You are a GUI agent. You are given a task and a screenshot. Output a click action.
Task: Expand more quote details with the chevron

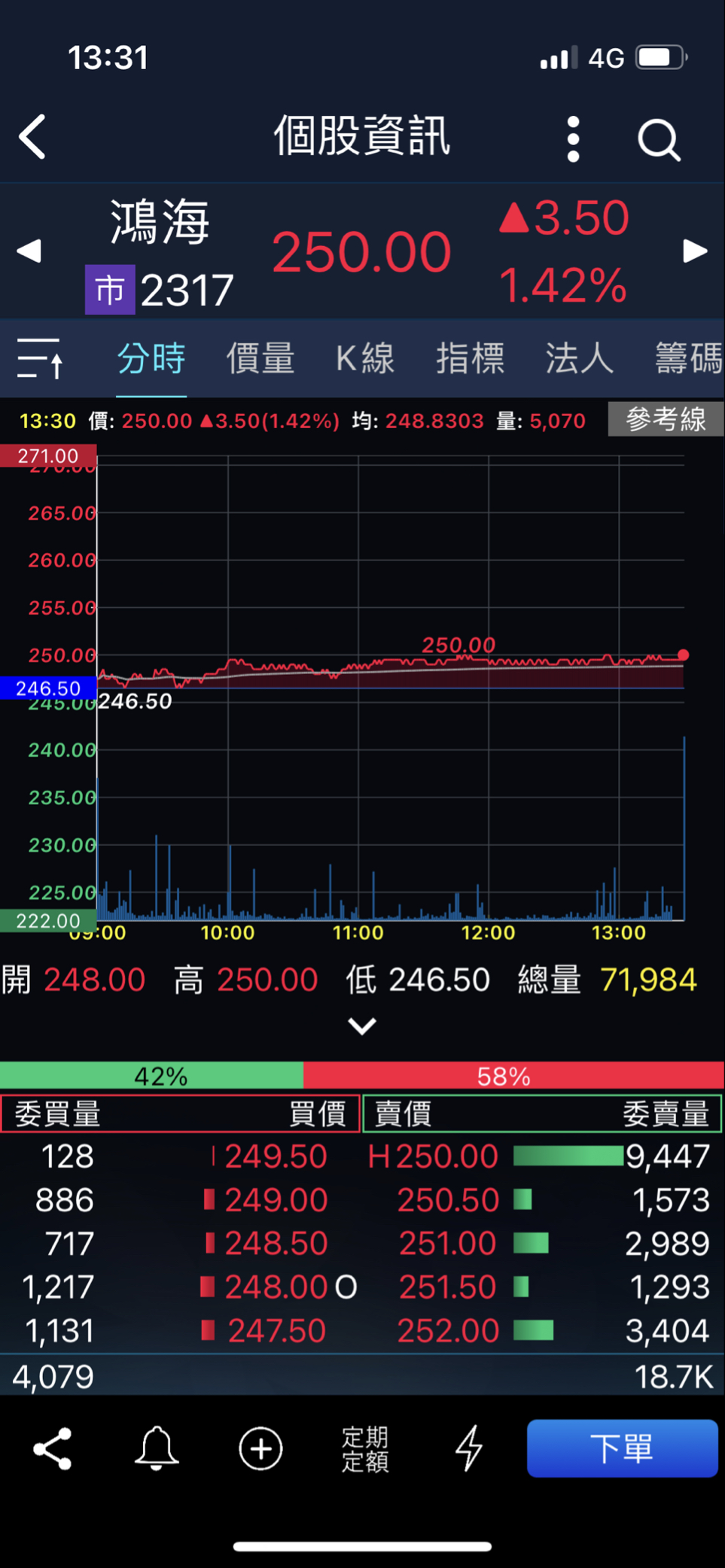coord(362,1026)
